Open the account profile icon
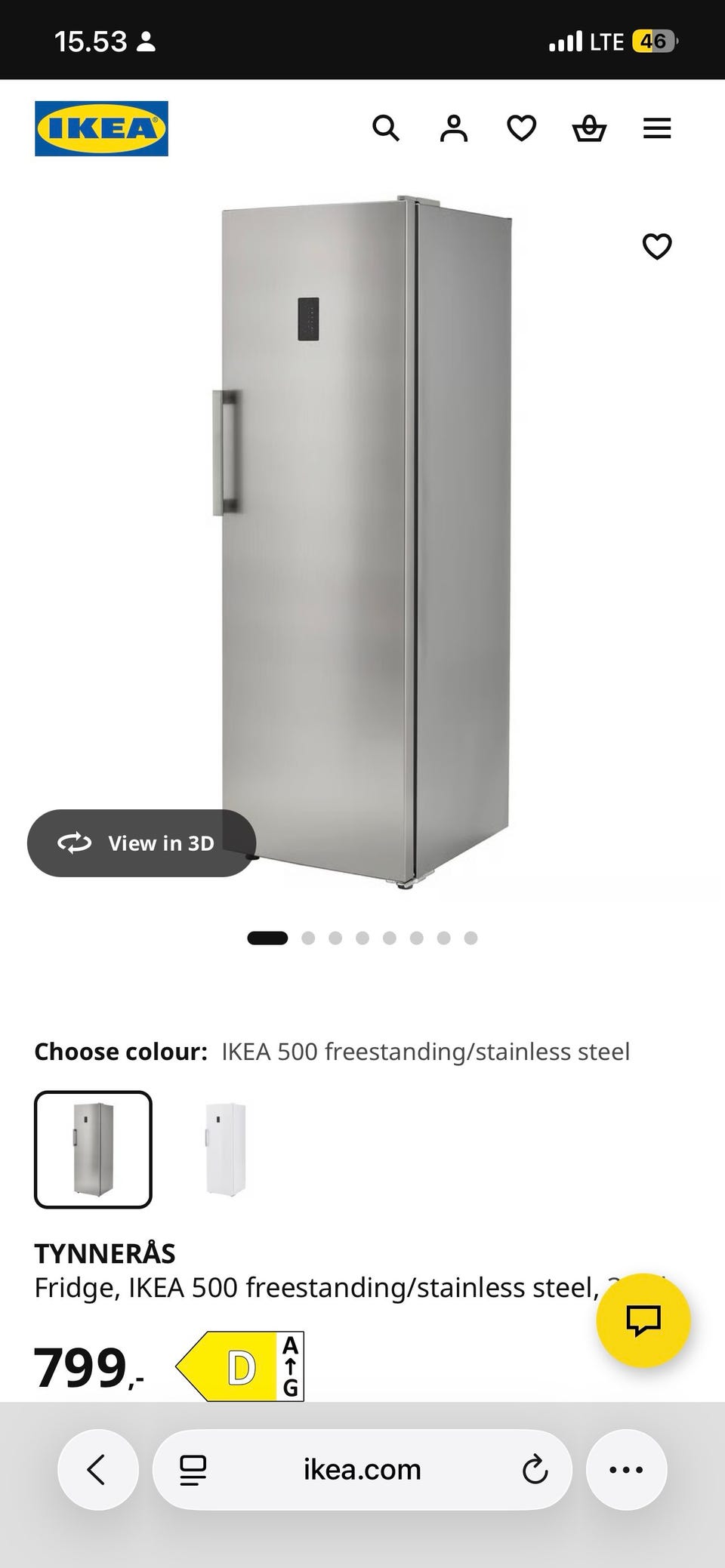 click(453, 128)
